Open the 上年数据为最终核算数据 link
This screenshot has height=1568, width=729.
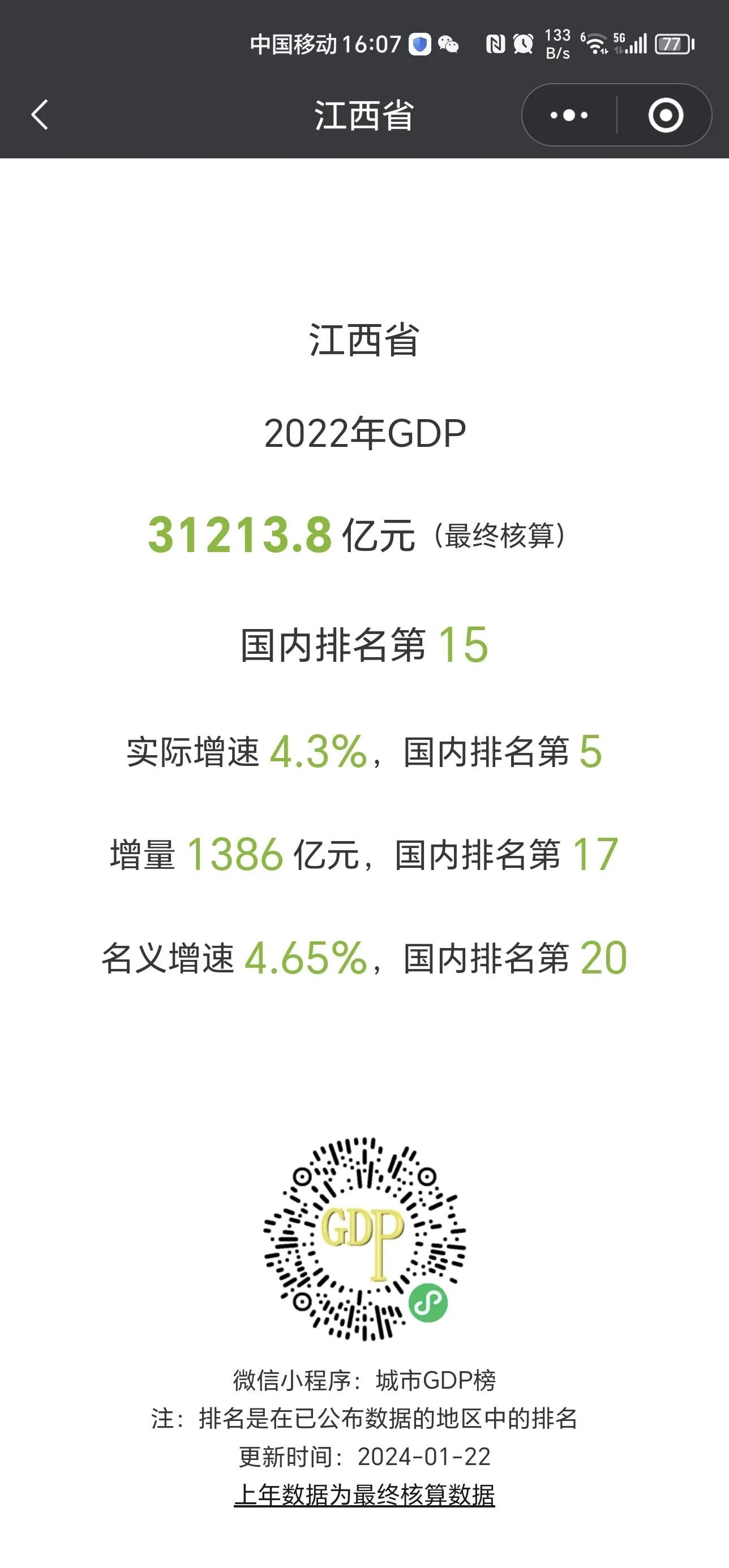pyautogui.click(x=364, y=1495)
